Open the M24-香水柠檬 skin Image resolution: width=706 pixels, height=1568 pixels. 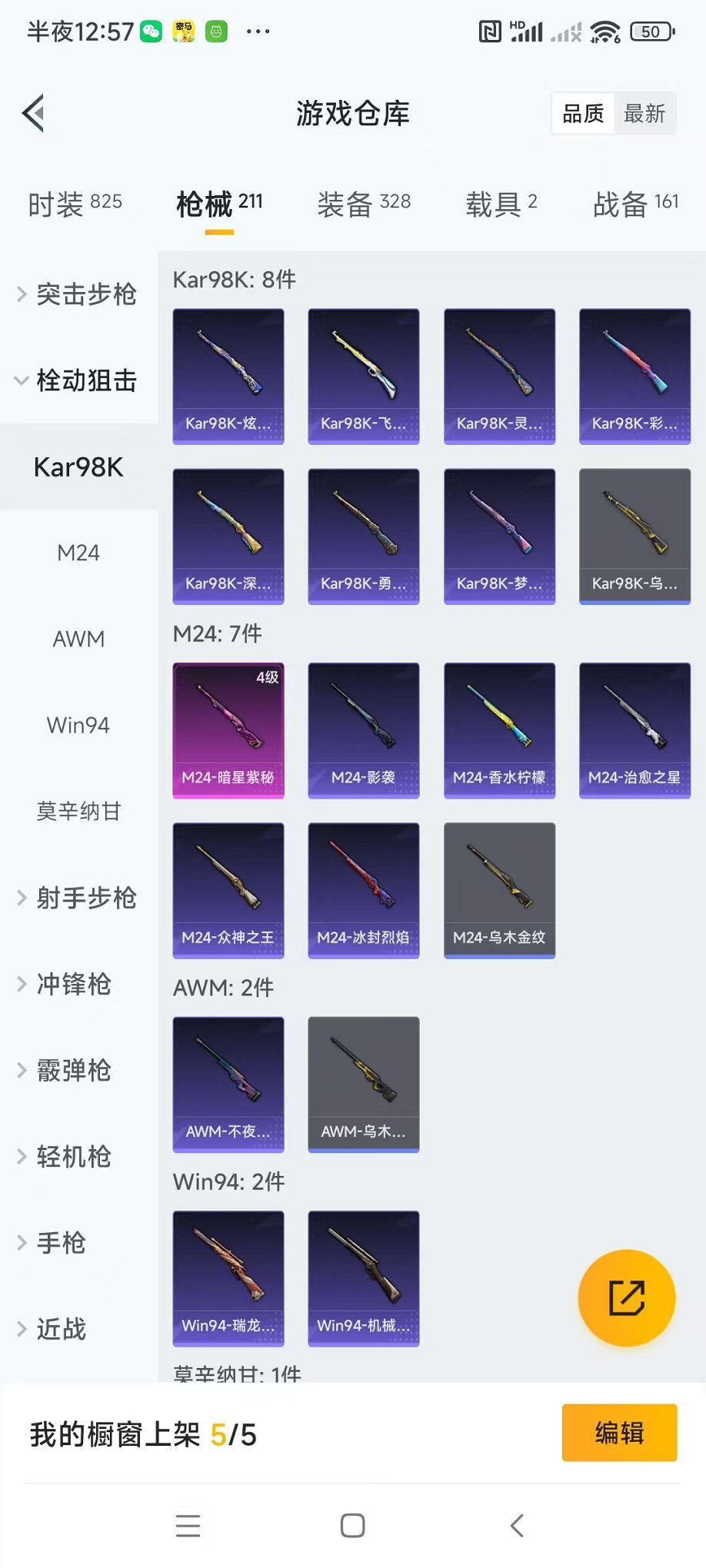[x=499, y=730]
